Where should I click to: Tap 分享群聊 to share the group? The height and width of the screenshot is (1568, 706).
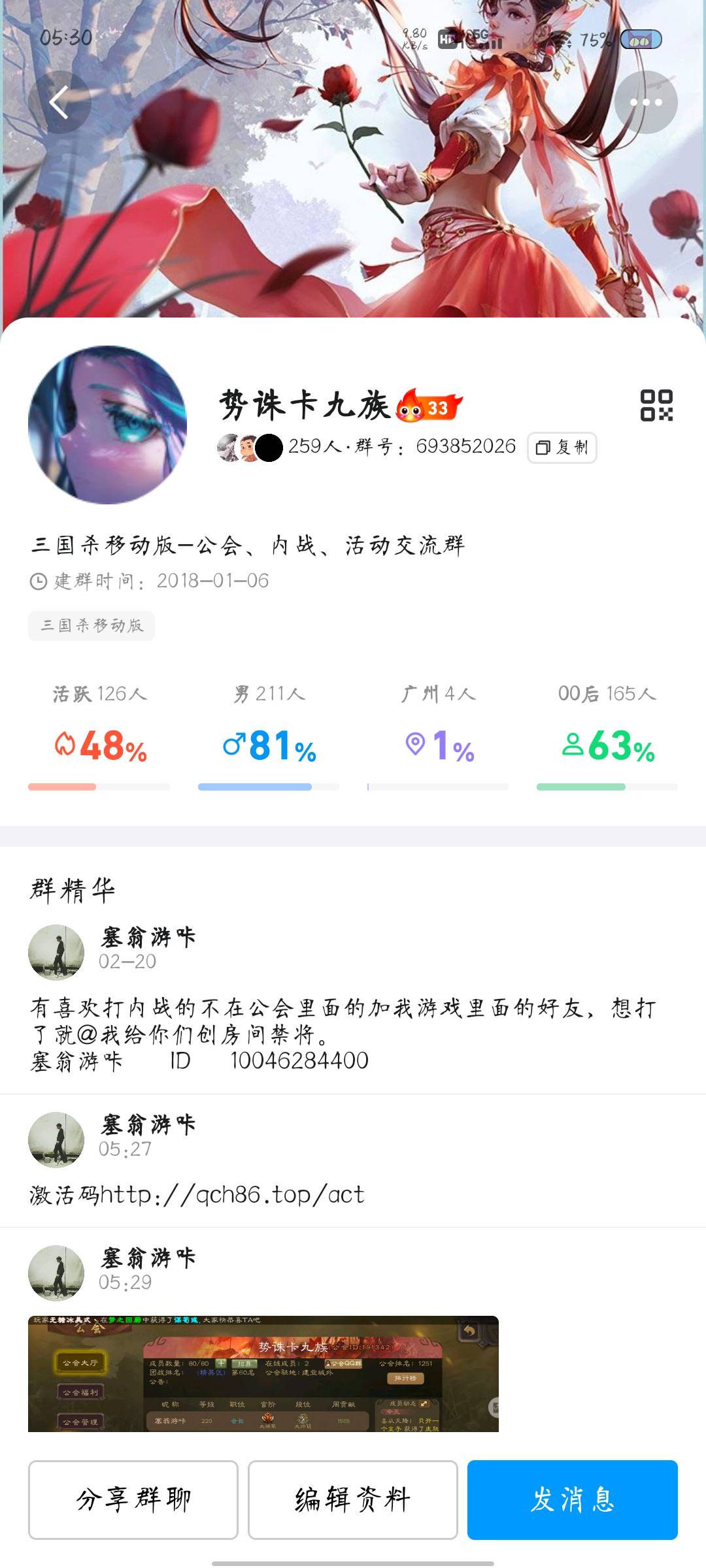(x=133, y=1499)
